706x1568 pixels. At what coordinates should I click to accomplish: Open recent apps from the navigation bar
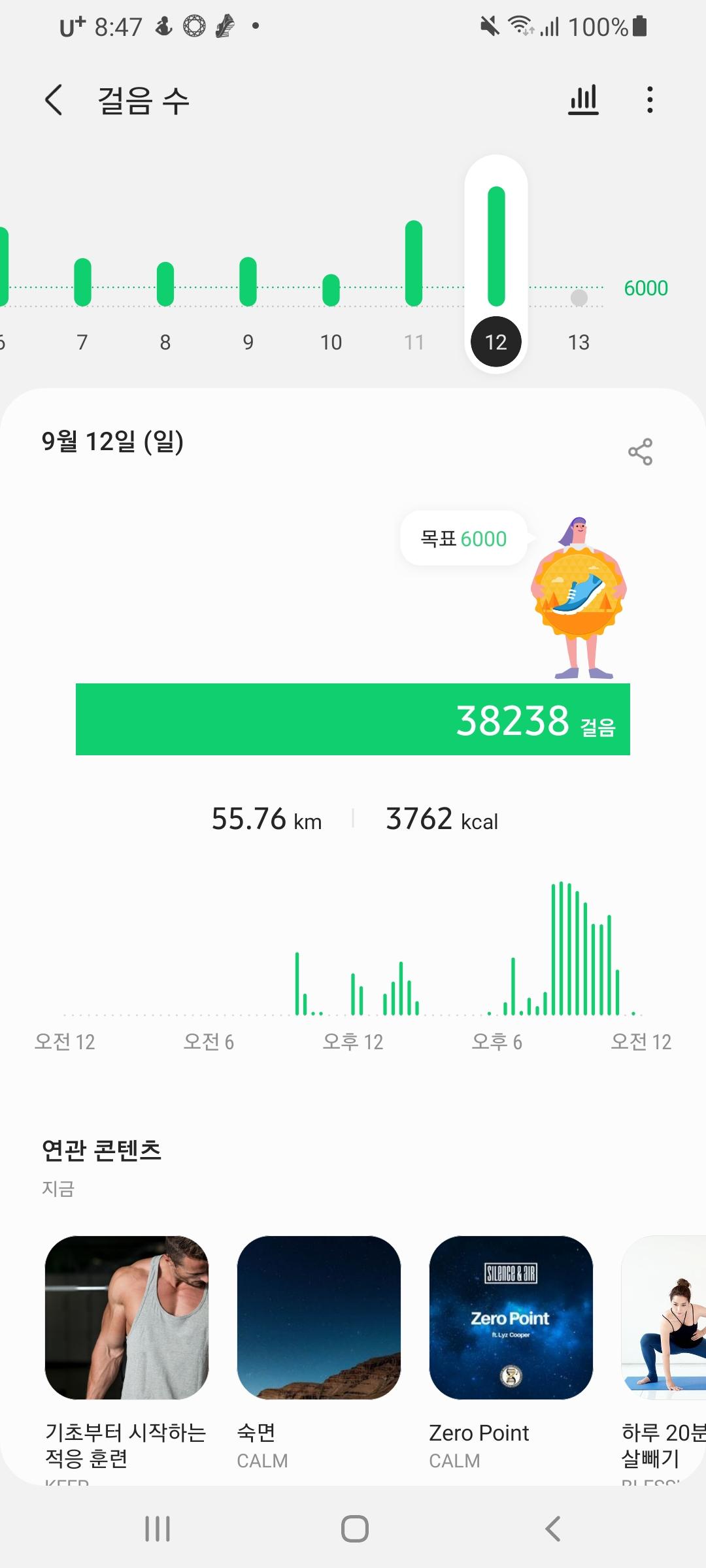[158, 1529]
